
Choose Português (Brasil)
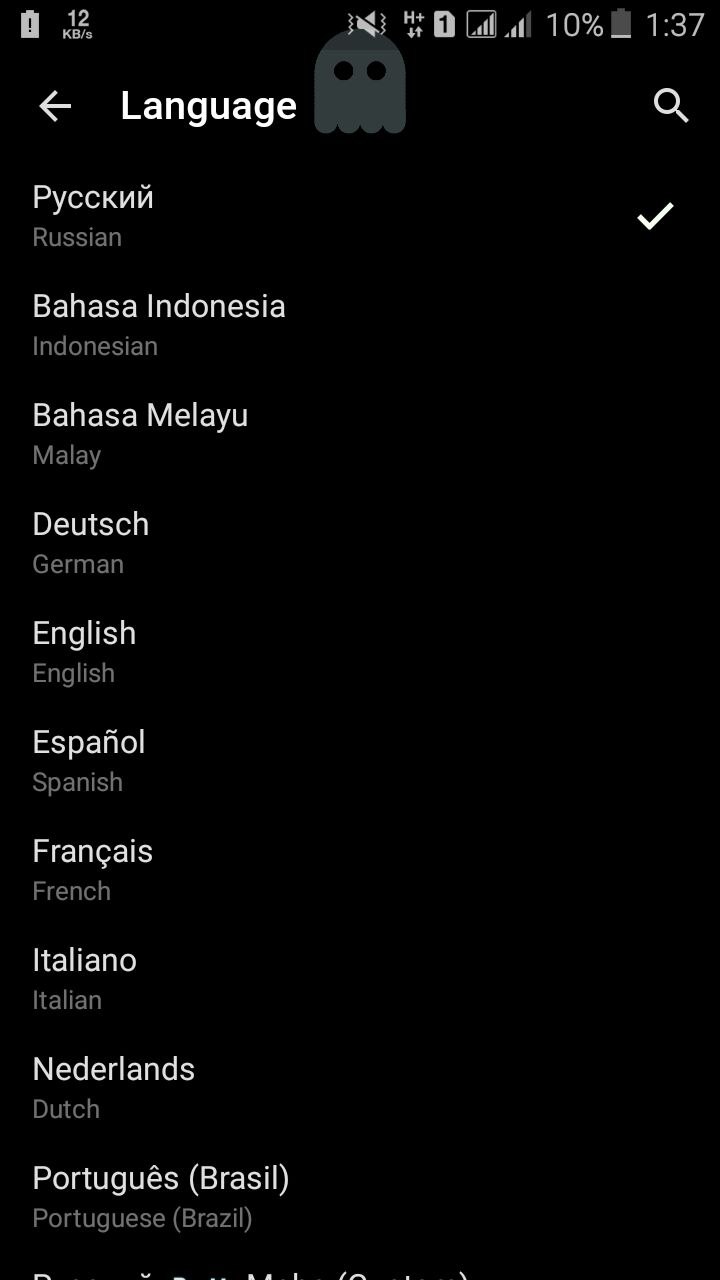pyautogui.click(x=360, y=1197)
